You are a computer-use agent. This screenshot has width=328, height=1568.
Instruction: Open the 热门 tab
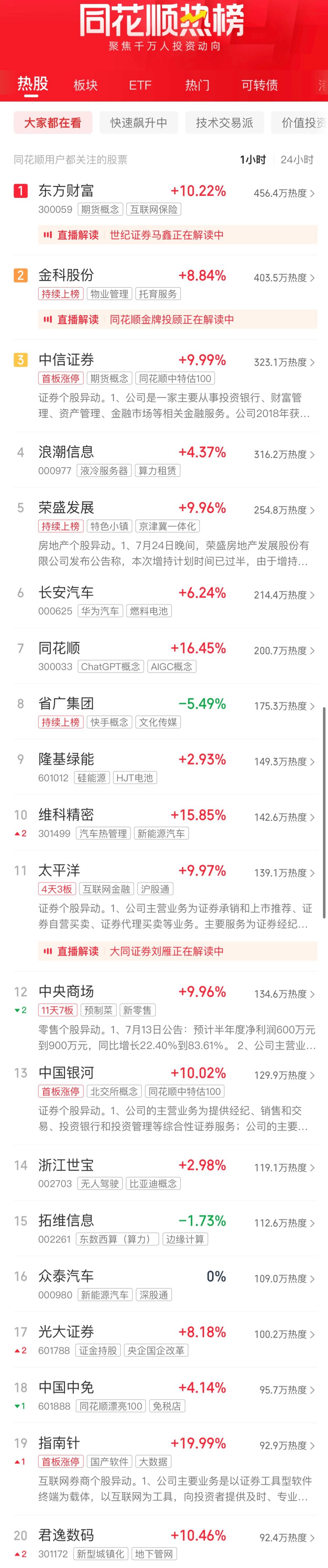[197, 85]
